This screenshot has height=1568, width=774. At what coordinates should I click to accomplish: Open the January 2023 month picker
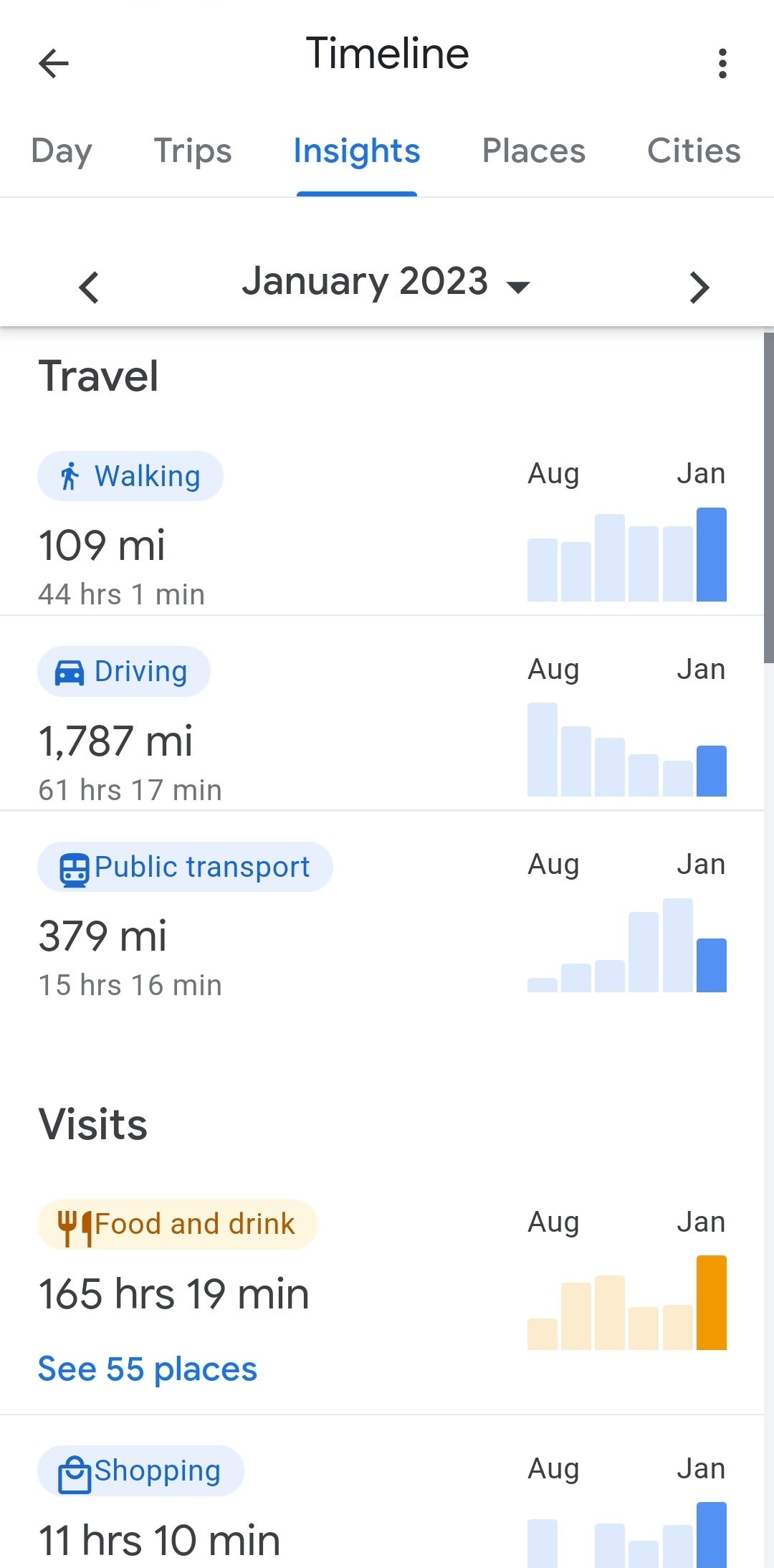[x=386, y=282]
